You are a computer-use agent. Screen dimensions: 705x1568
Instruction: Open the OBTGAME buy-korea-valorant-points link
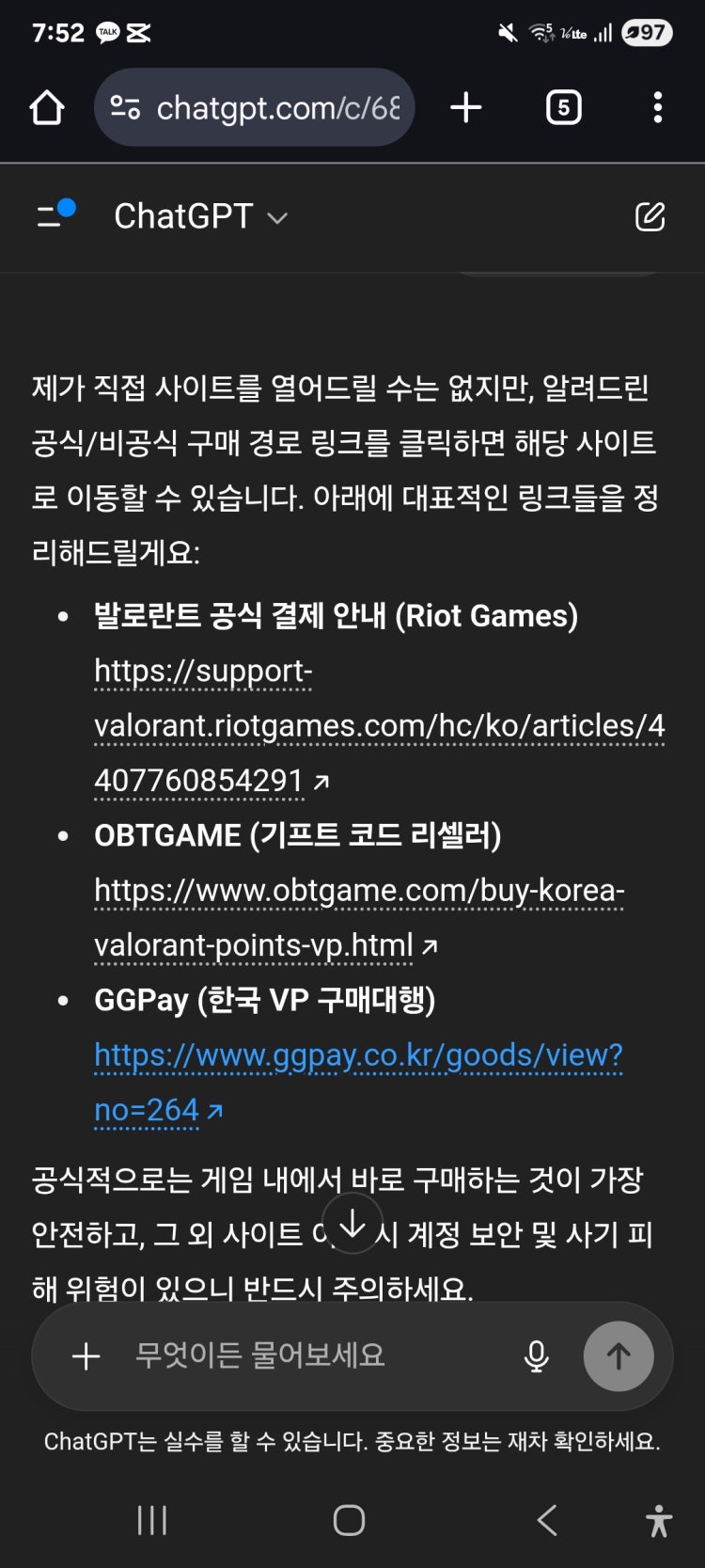click(x=359, y=891)
